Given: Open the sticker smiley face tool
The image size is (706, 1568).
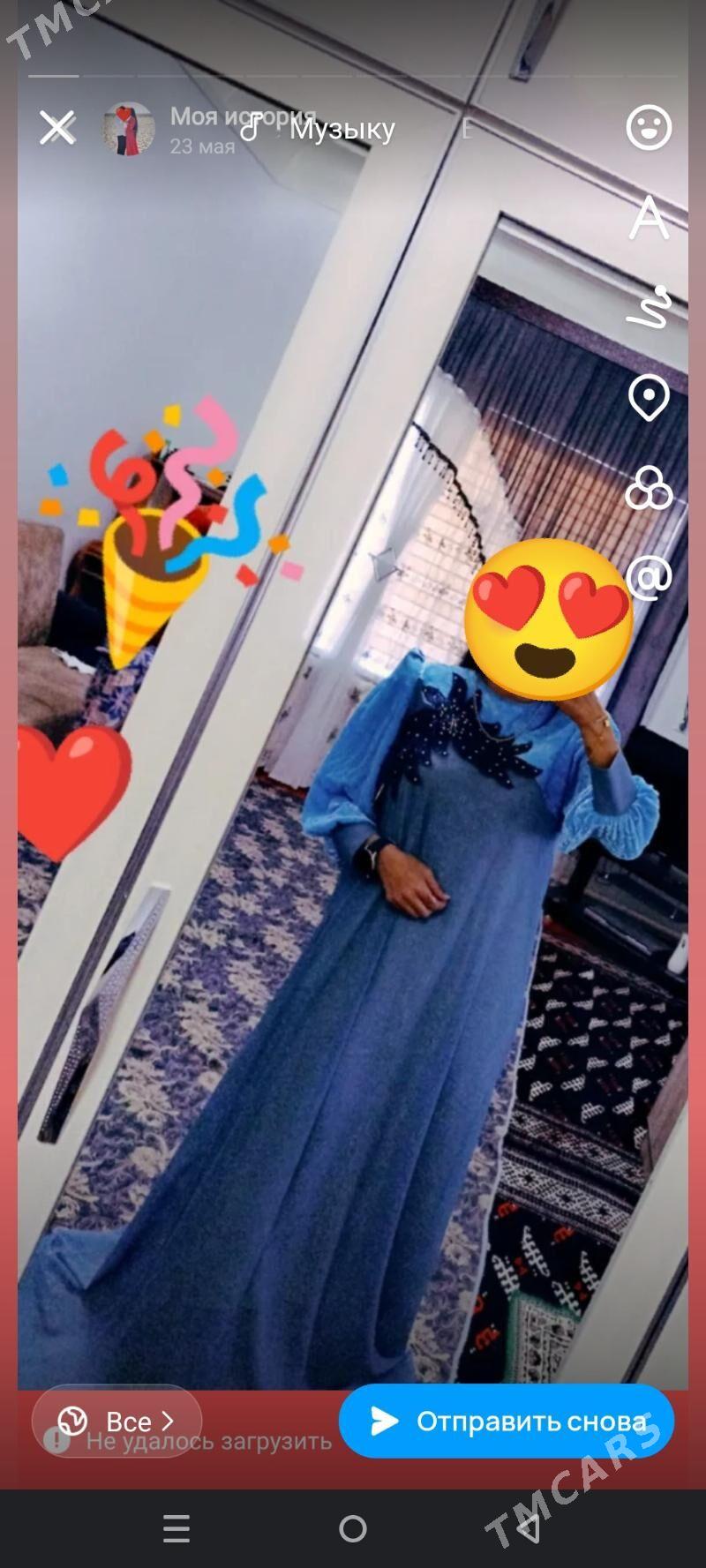Looking at the screenshot, I should coord(649,128).
